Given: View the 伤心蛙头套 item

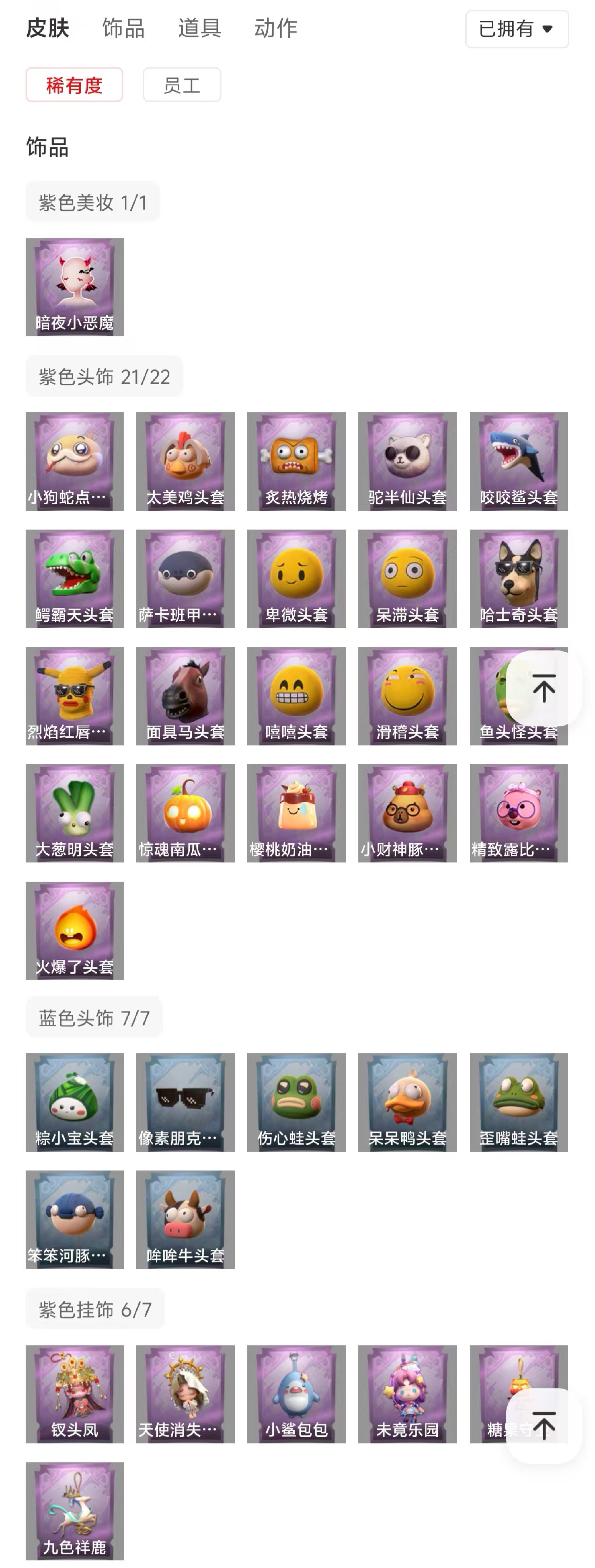Looking at the screenshot, I should pyautogui.click(x=296, y=1102).
